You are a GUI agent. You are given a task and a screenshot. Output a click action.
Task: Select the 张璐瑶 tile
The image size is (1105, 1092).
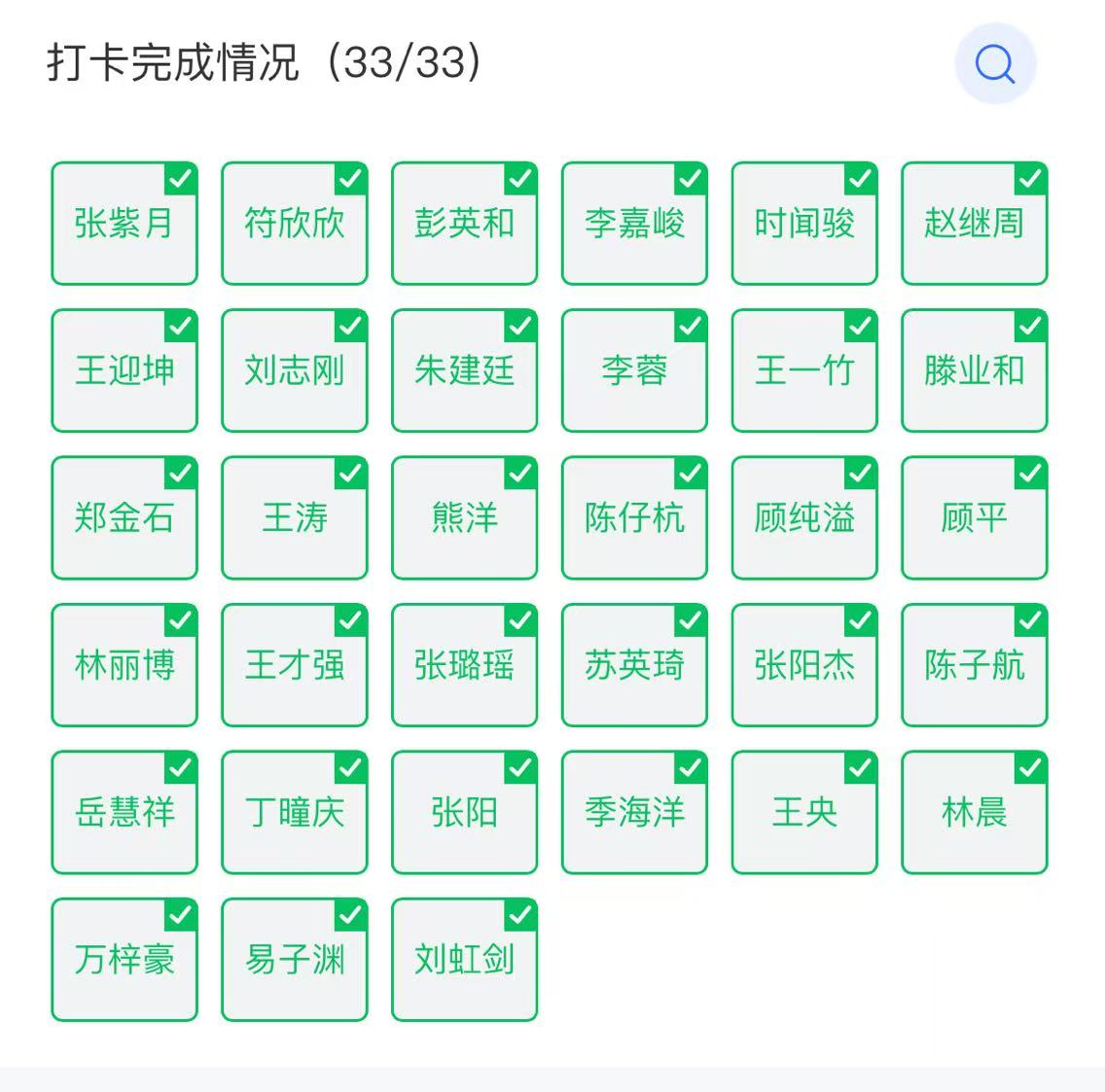pyautogui.click(x=464, y=665)
